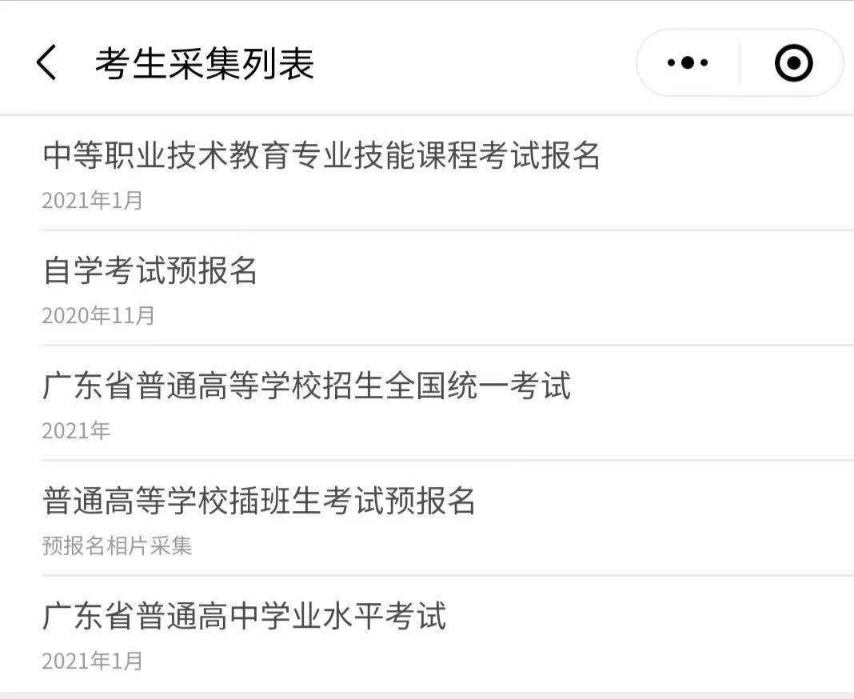Go back from 考生采集列表
The height and width of the screenshot is (699, 854).
click(46, 64)
